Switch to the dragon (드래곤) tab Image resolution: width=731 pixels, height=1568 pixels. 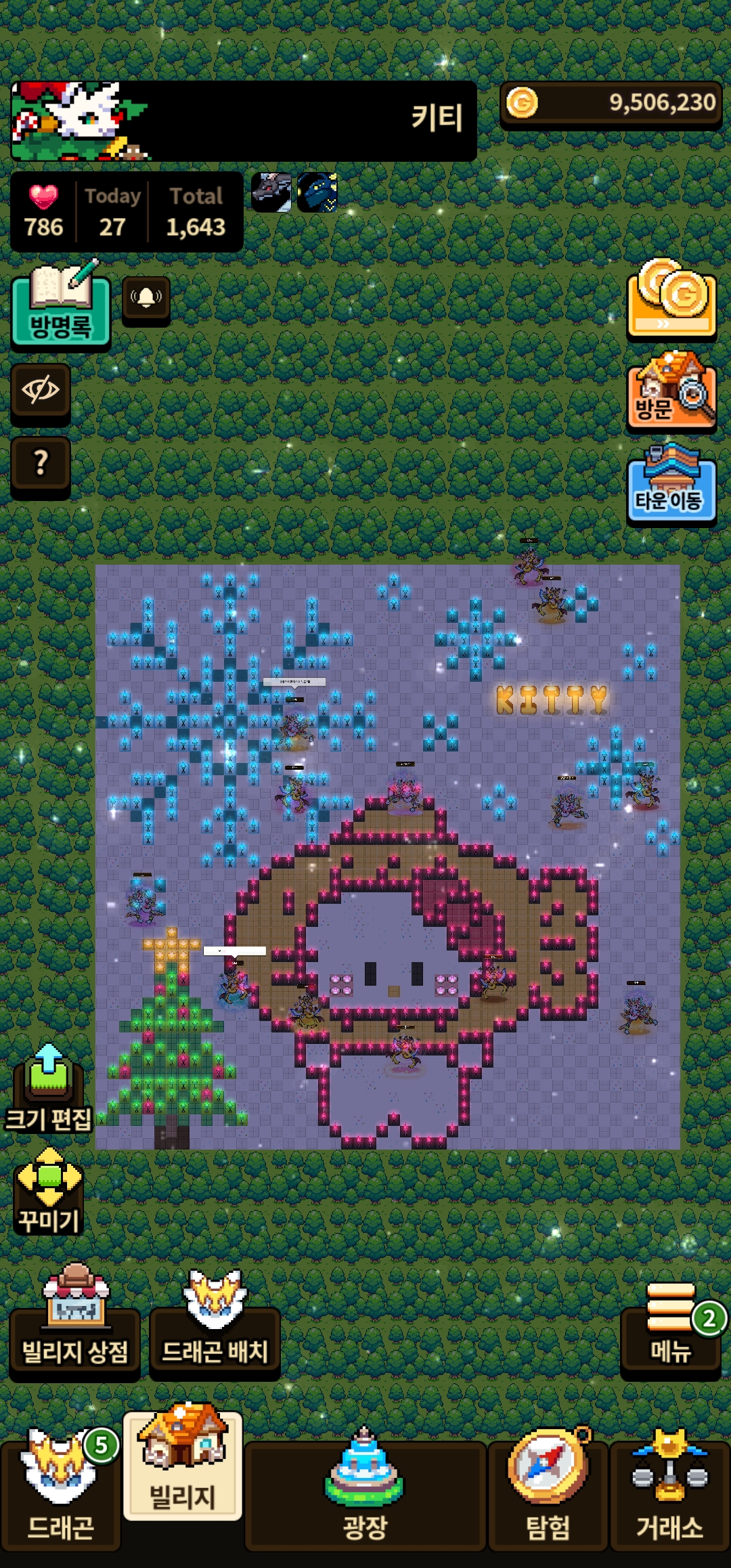[60, 1496]
